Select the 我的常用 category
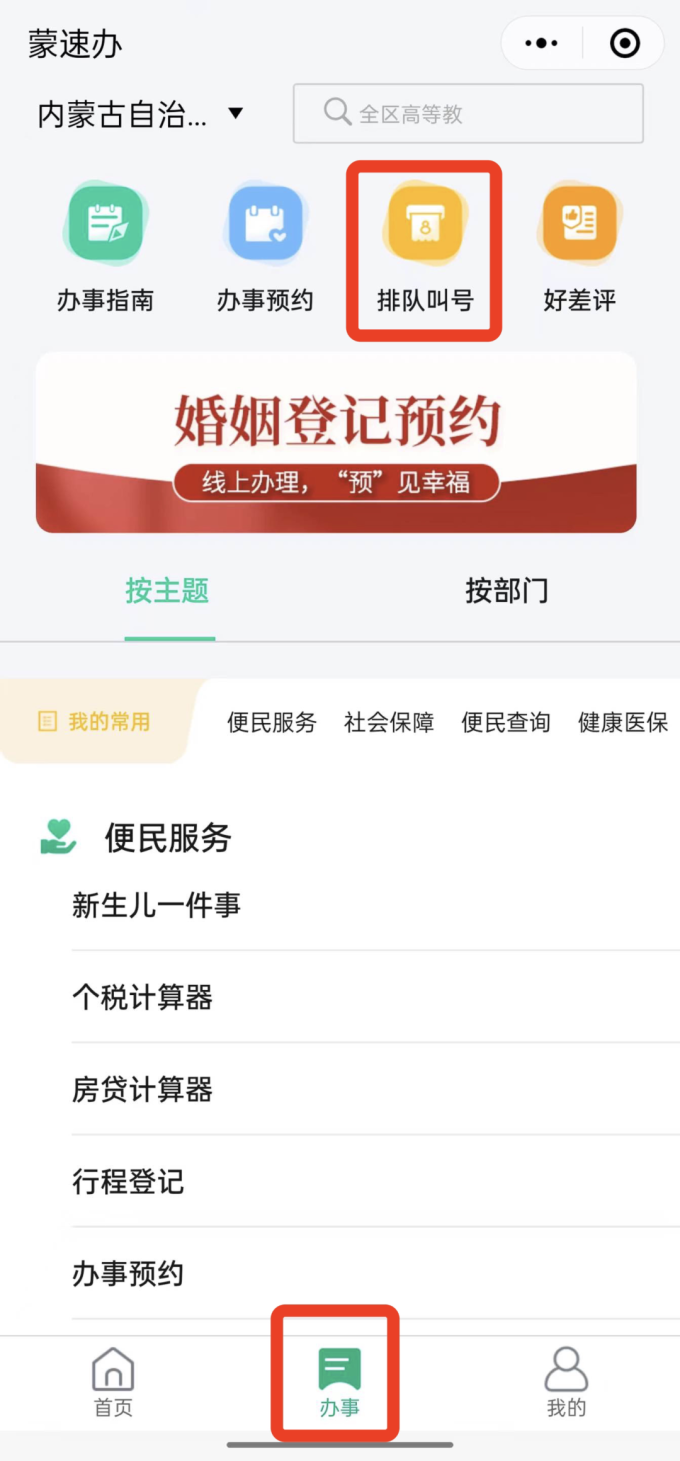680x1461 pixels. click(96, 721)
